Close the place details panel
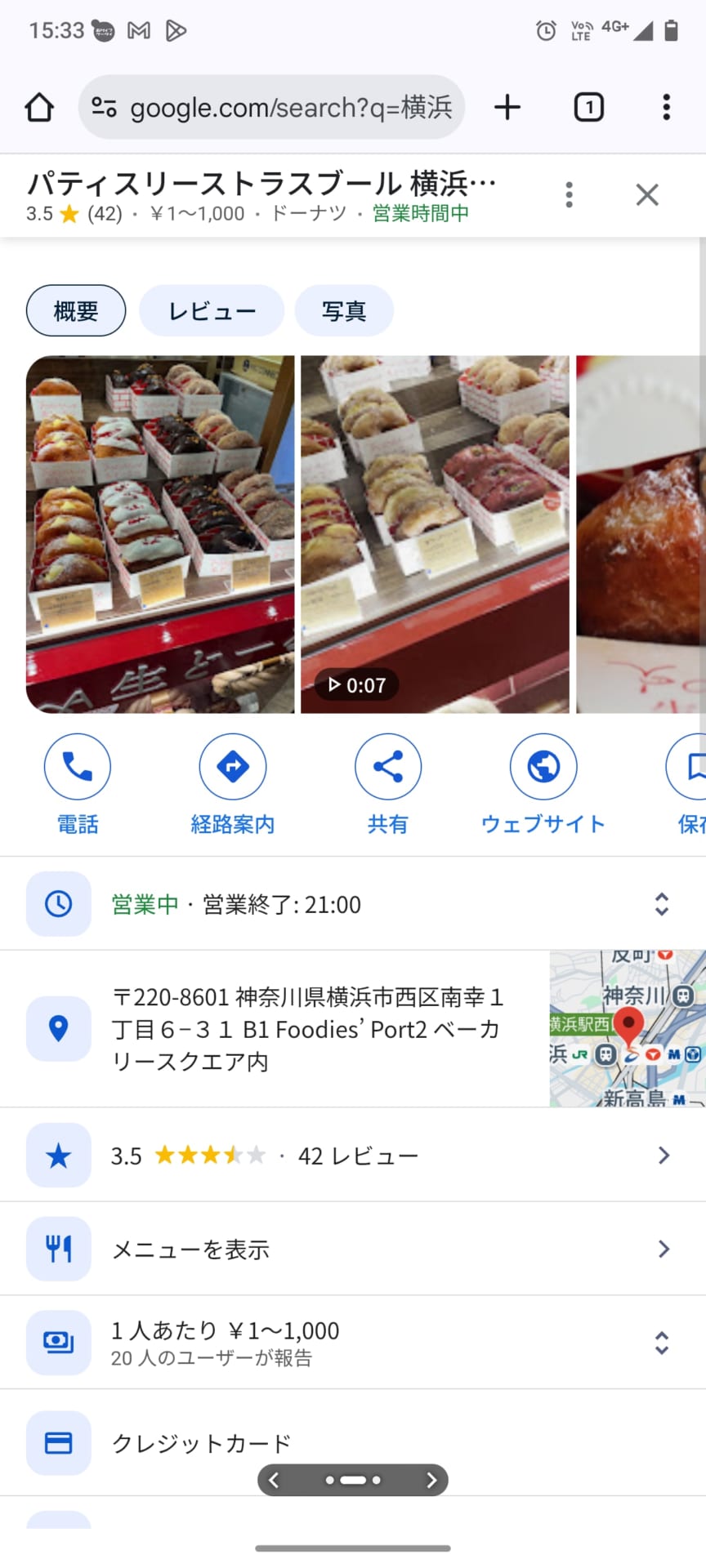The width and height of the screenshot is (706, 1568). (647, 195)
